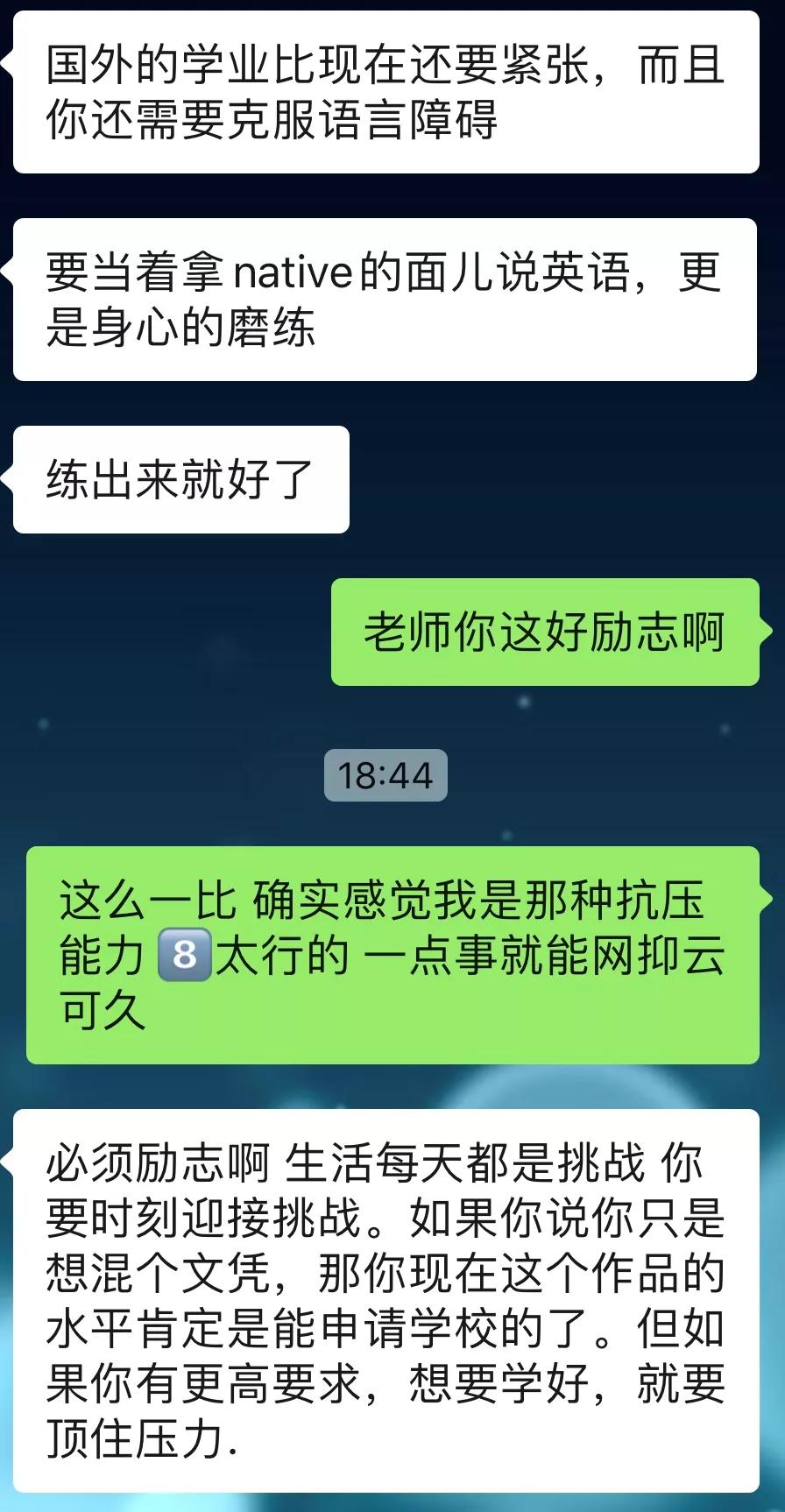Viewport: 785px width, 1512px height.
Task: Click the 18:44 timestamp
Action: coord(385,774)
